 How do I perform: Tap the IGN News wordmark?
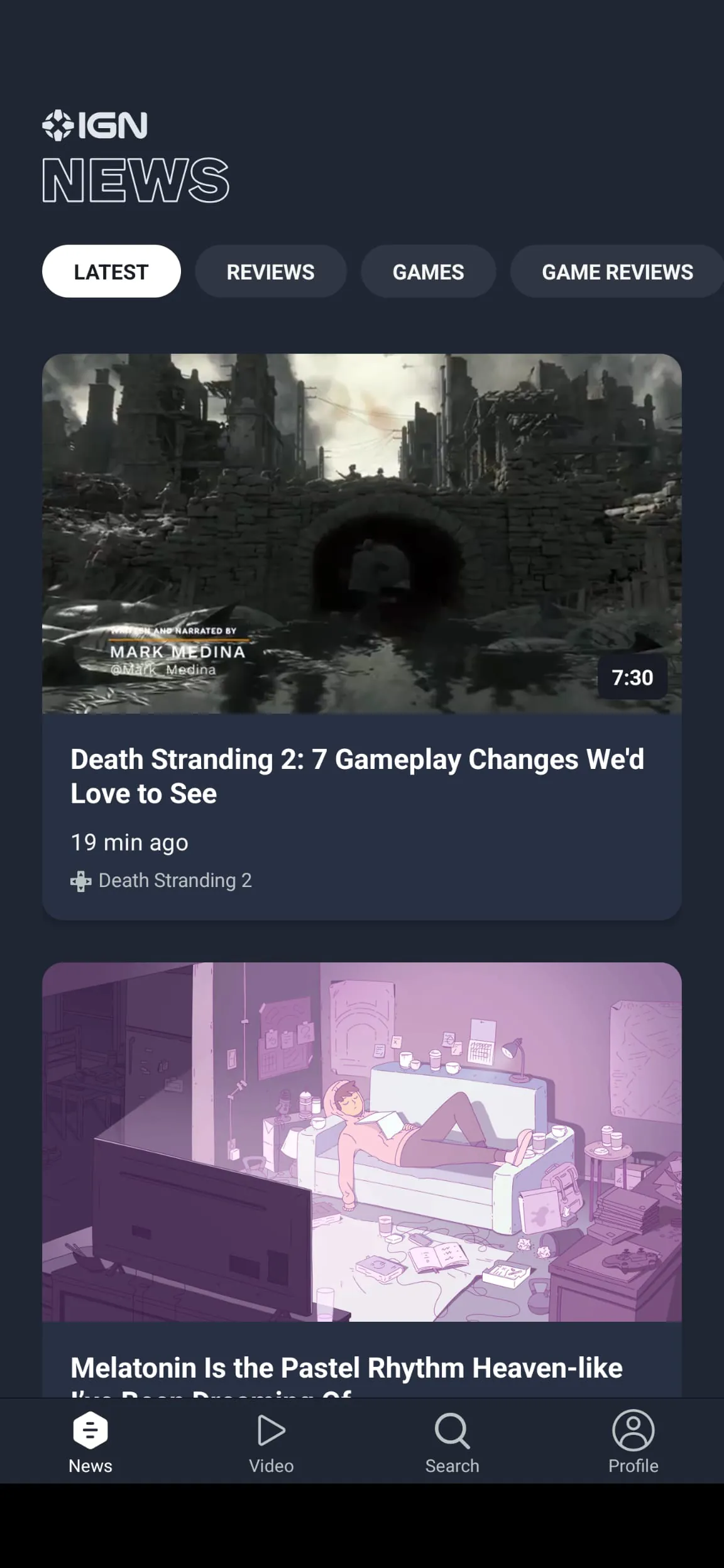tap(136, 180)
